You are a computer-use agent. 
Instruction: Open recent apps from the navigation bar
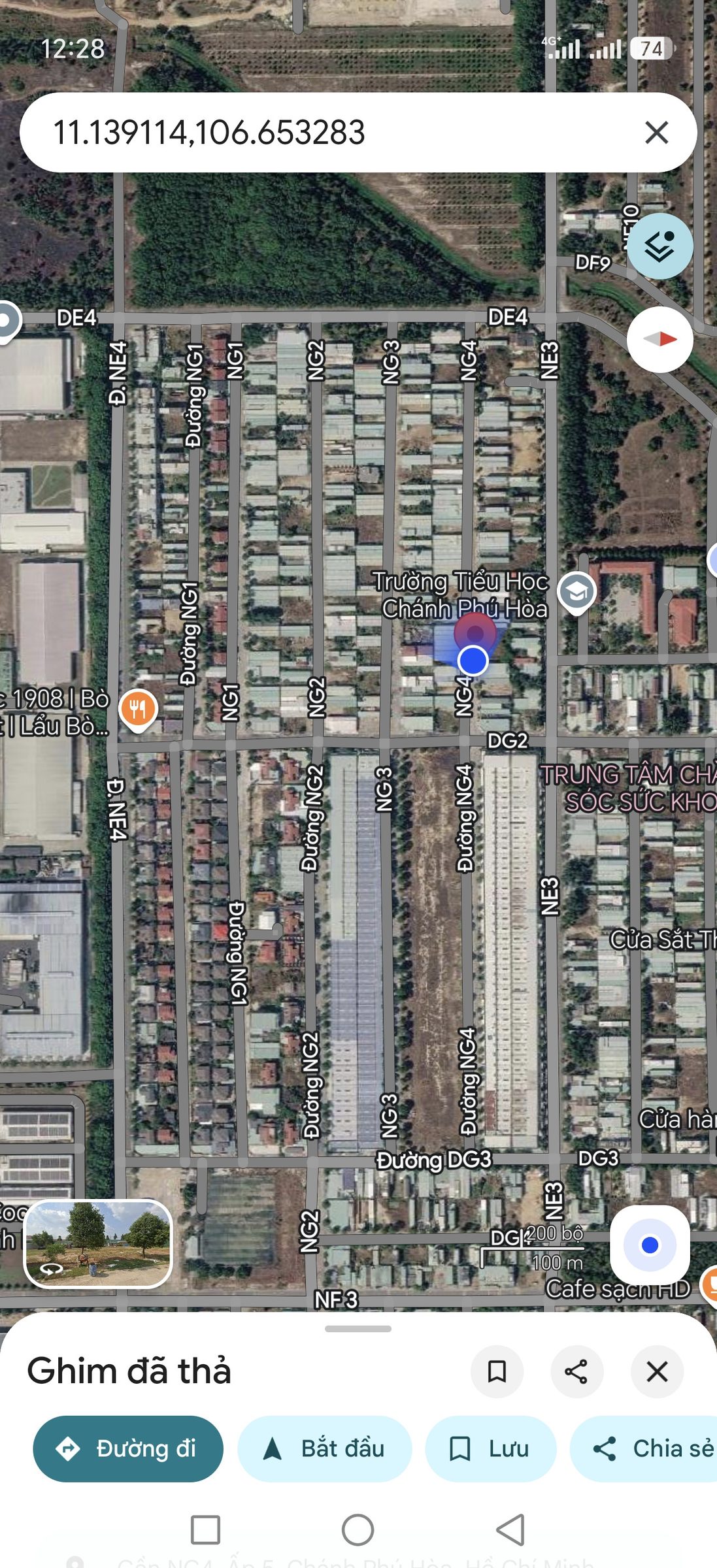(x=205, y=1529)
